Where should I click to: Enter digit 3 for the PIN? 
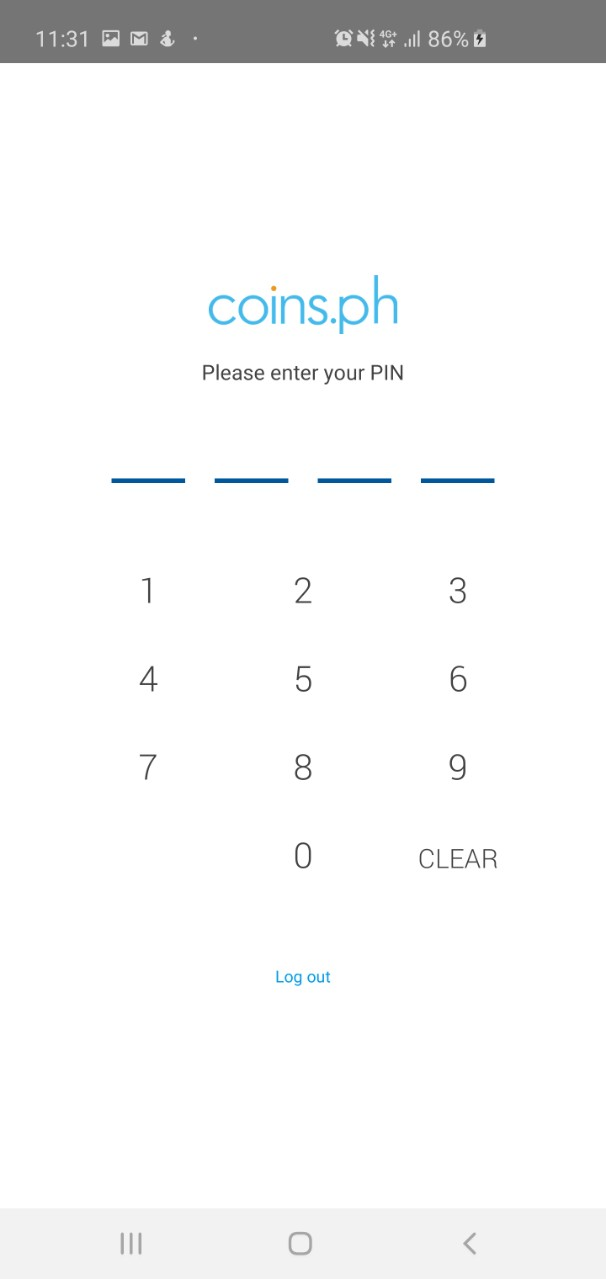point(458,591)
